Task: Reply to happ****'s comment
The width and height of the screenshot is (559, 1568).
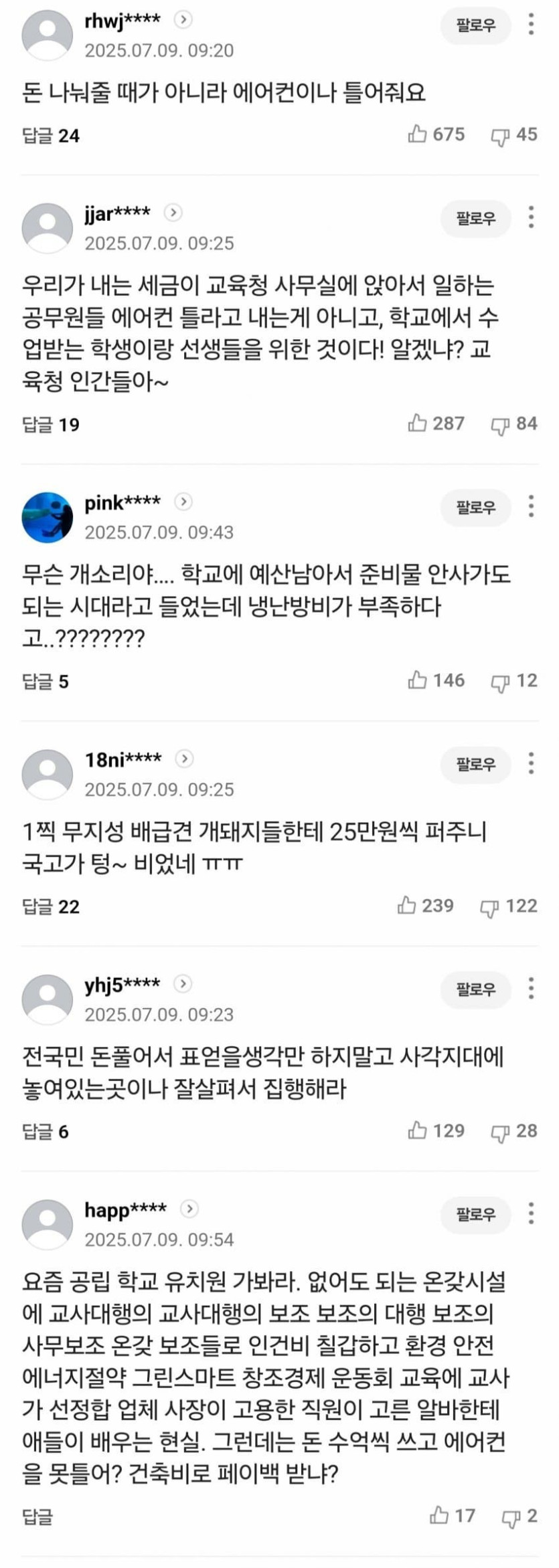Action: pos(37,1516)
